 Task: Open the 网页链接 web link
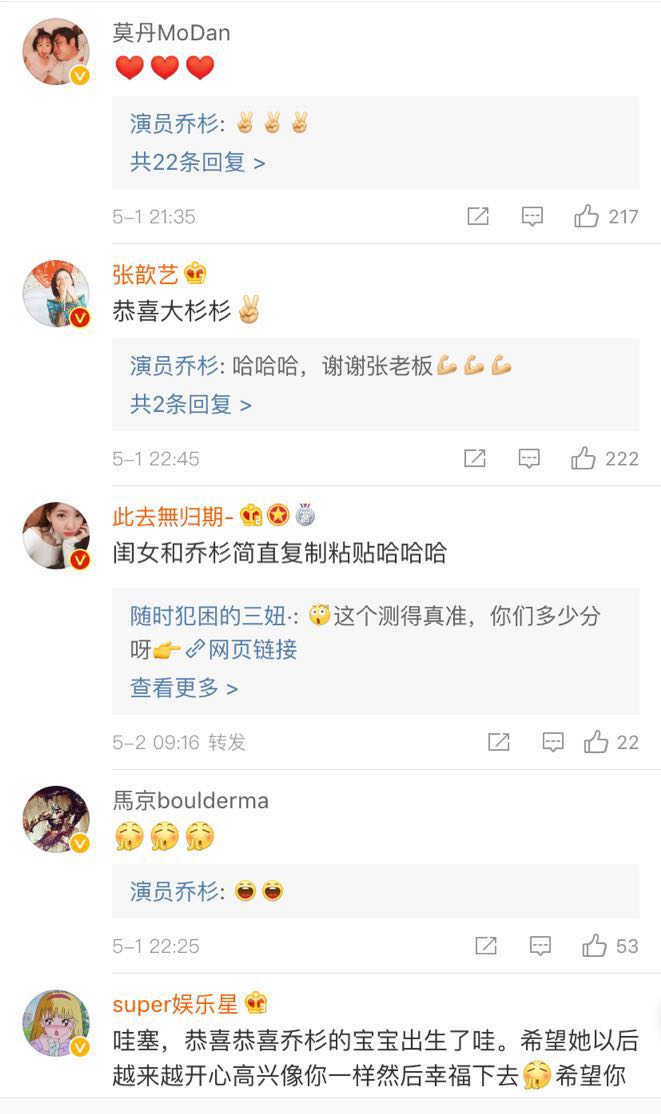click(x=252, y=650)
